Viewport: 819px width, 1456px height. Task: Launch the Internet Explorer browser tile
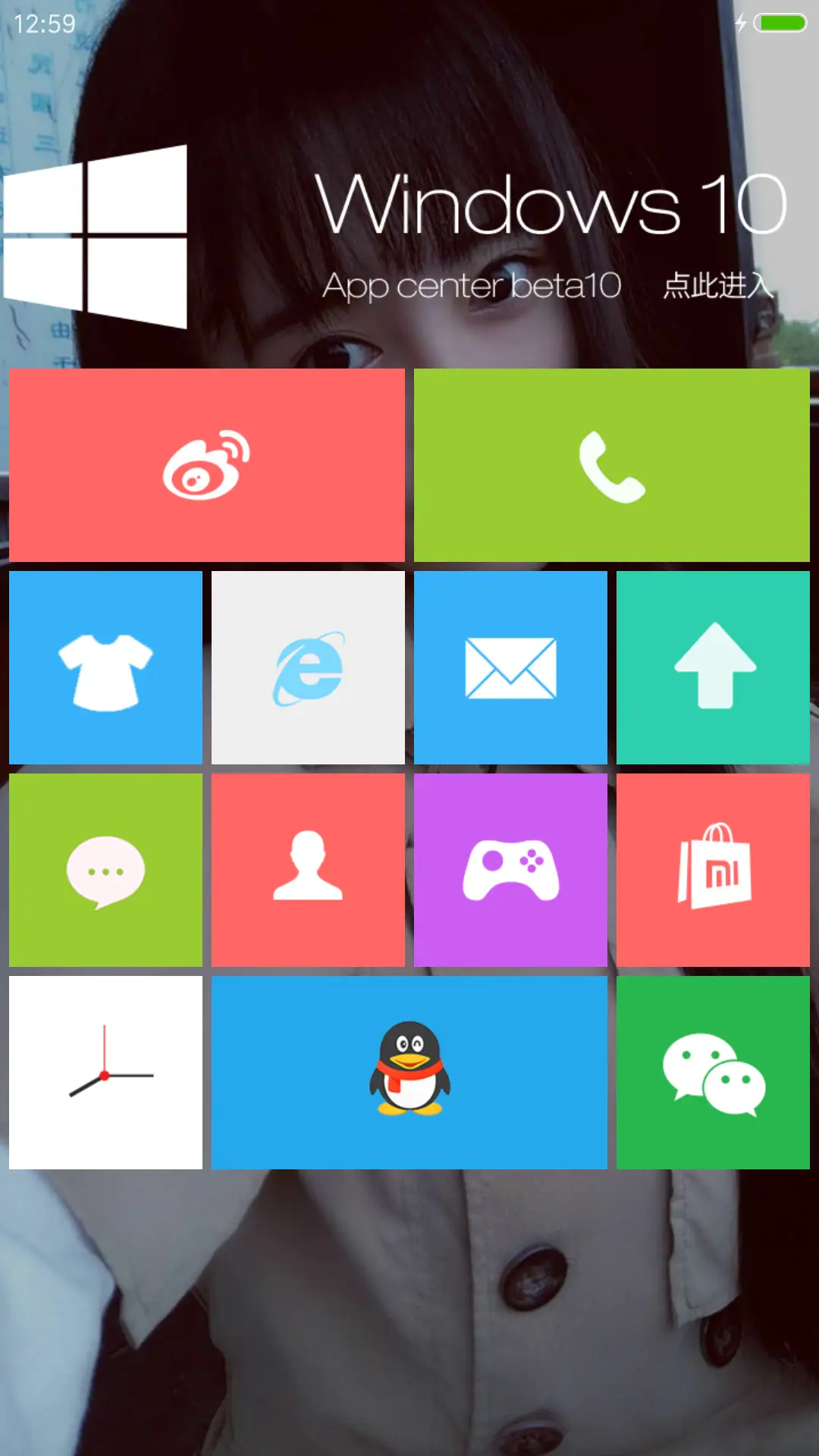coord(308,667)
